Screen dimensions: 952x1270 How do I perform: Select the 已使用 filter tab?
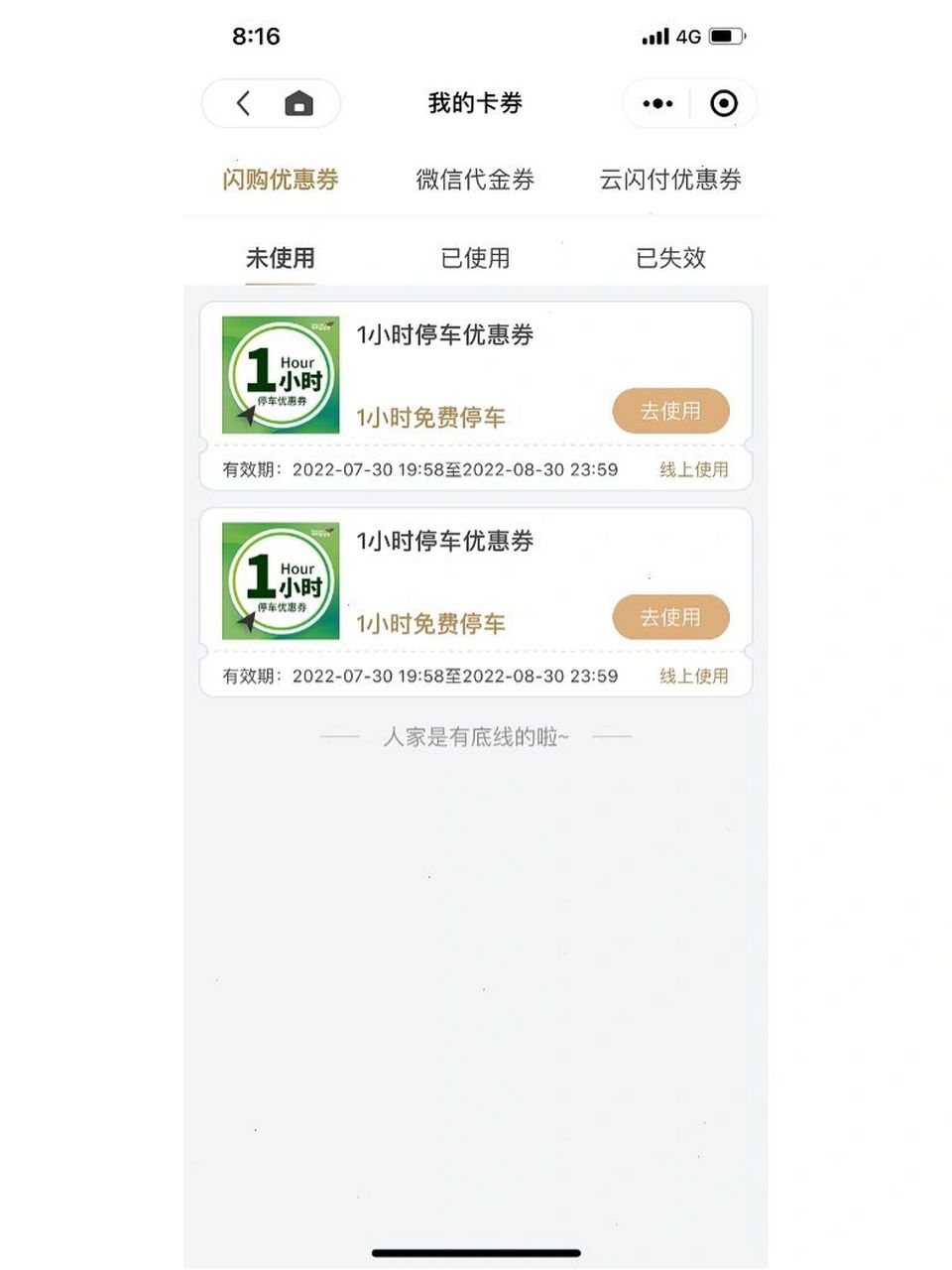click(x=475, y=257)
